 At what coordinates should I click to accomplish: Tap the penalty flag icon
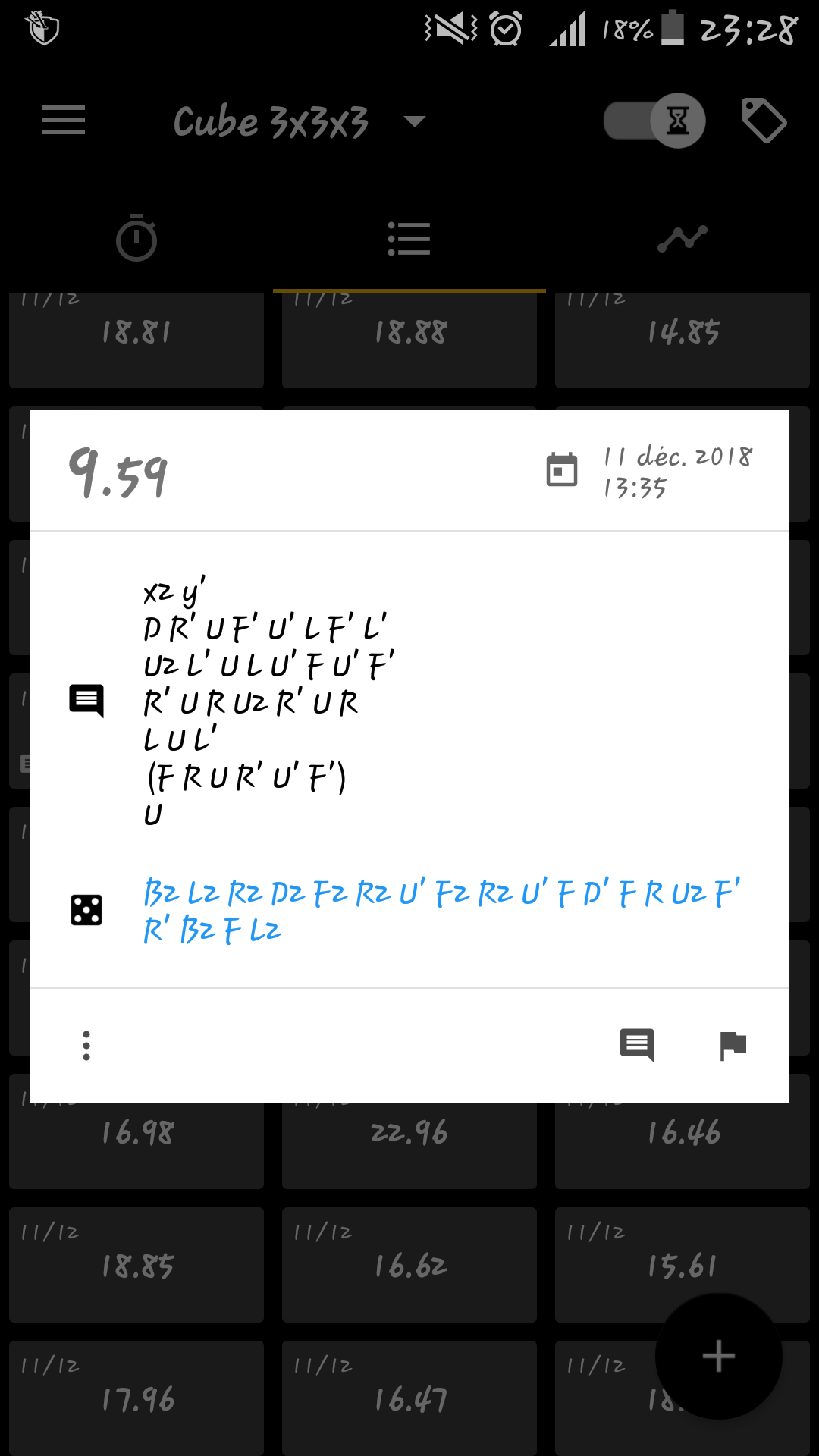(x=733, y=1046)
